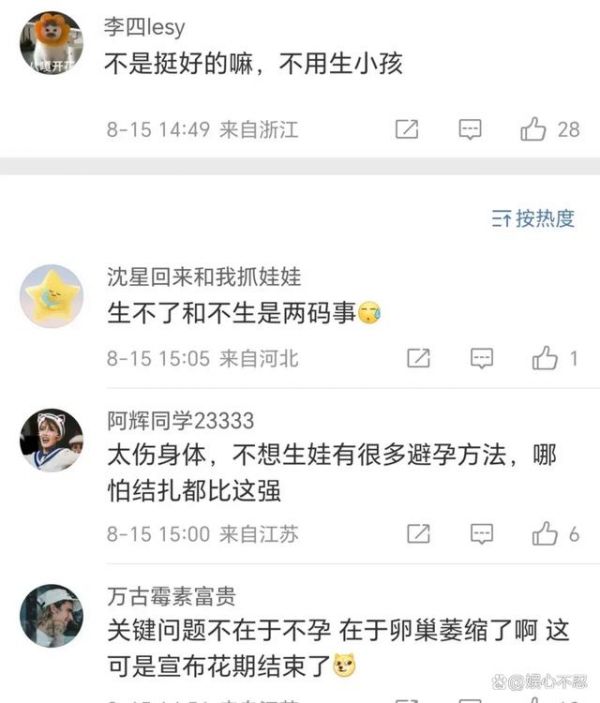Select the username 阿辉同学23333
600x703 pixels.
180,421
